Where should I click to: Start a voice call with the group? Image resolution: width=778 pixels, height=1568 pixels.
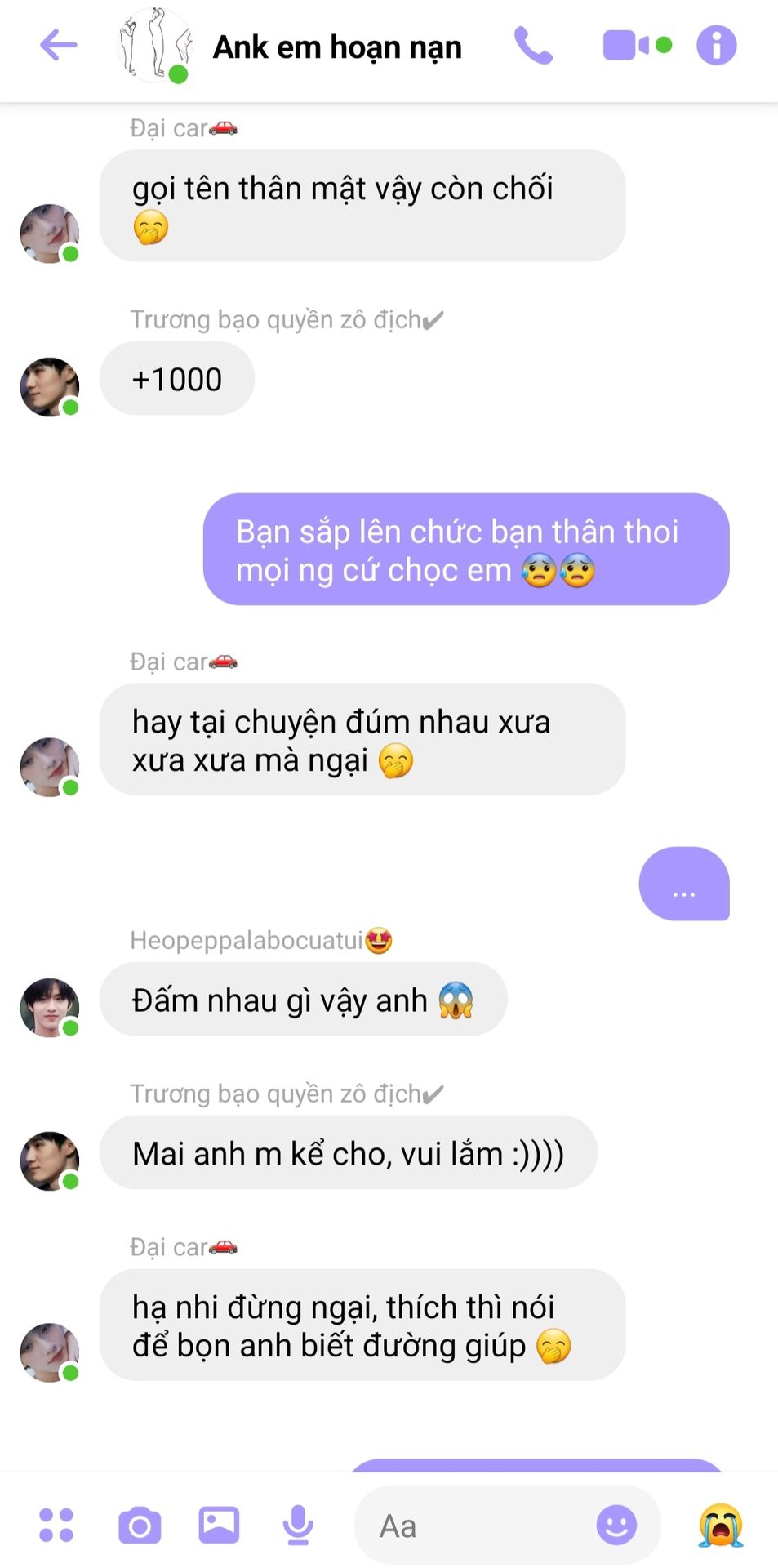533,46
